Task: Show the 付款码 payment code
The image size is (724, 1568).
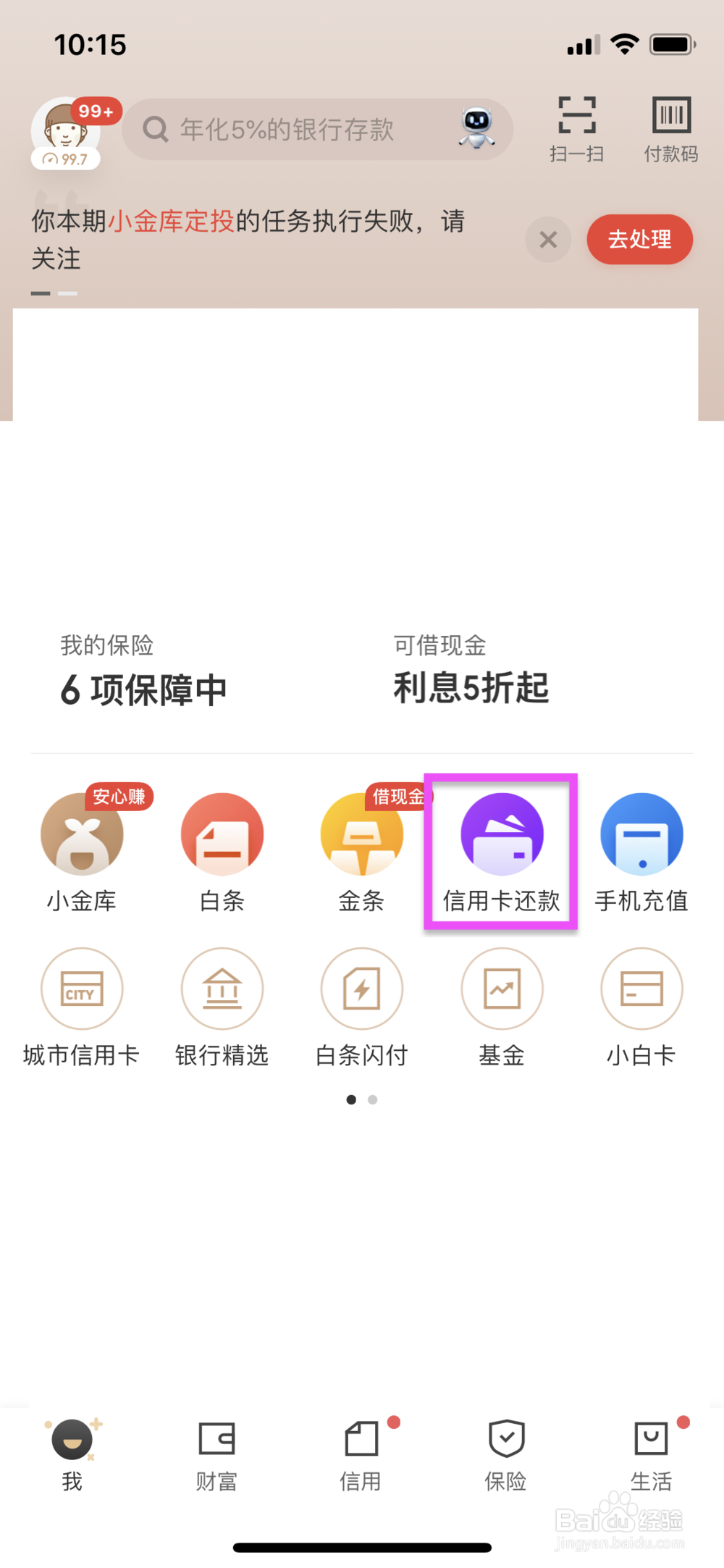Action: pyautogui.click(x=670, y=129)
